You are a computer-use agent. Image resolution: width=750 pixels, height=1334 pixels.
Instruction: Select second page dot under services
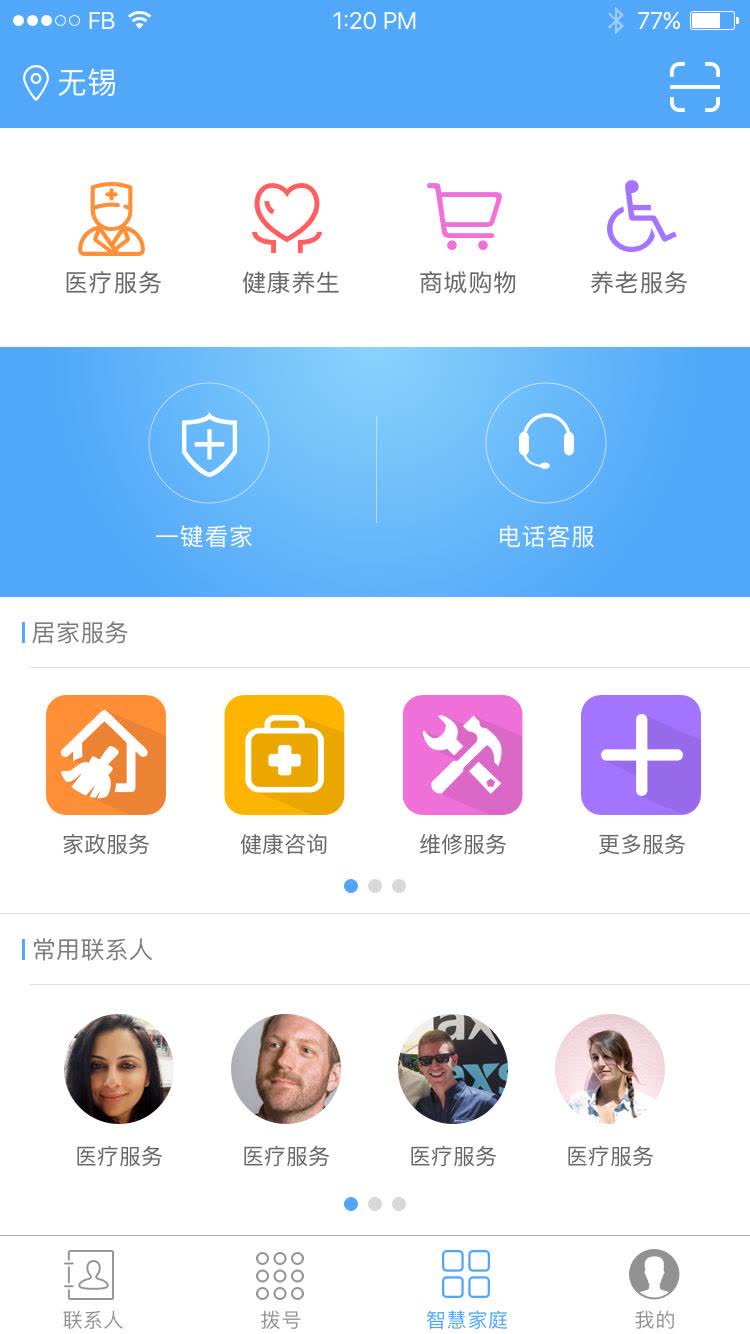(375, 886)
